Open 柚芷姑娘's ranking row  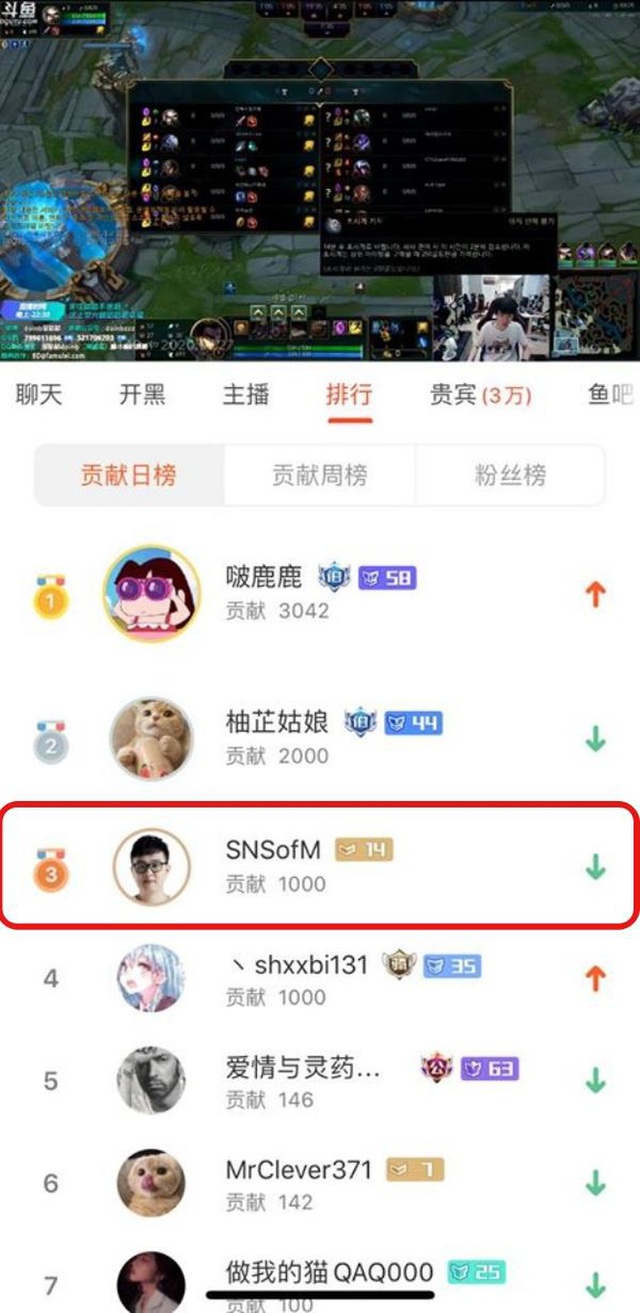tap(320, 738)
